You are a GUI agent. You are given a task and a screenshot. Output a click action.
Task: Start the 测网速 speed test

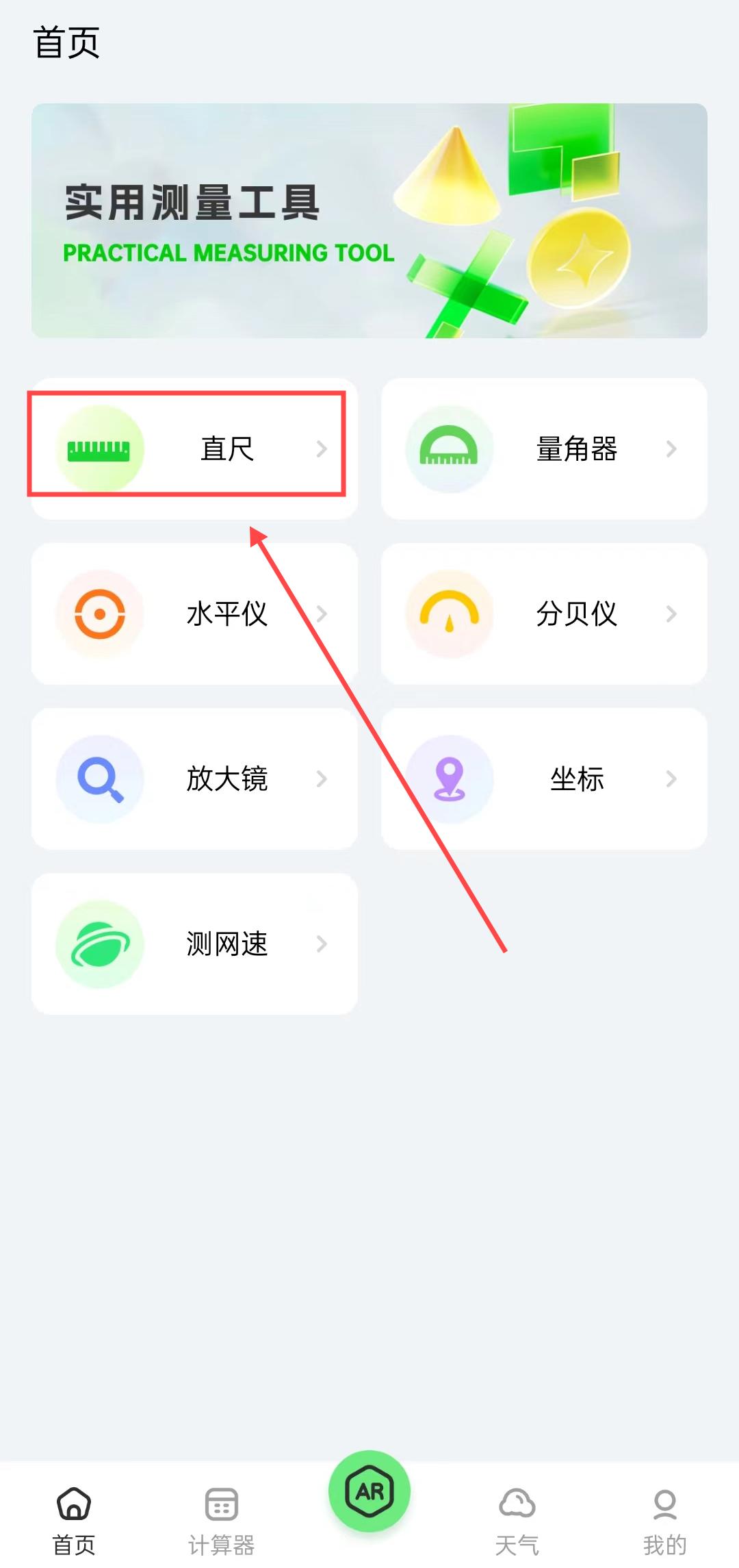click(194, 944)
